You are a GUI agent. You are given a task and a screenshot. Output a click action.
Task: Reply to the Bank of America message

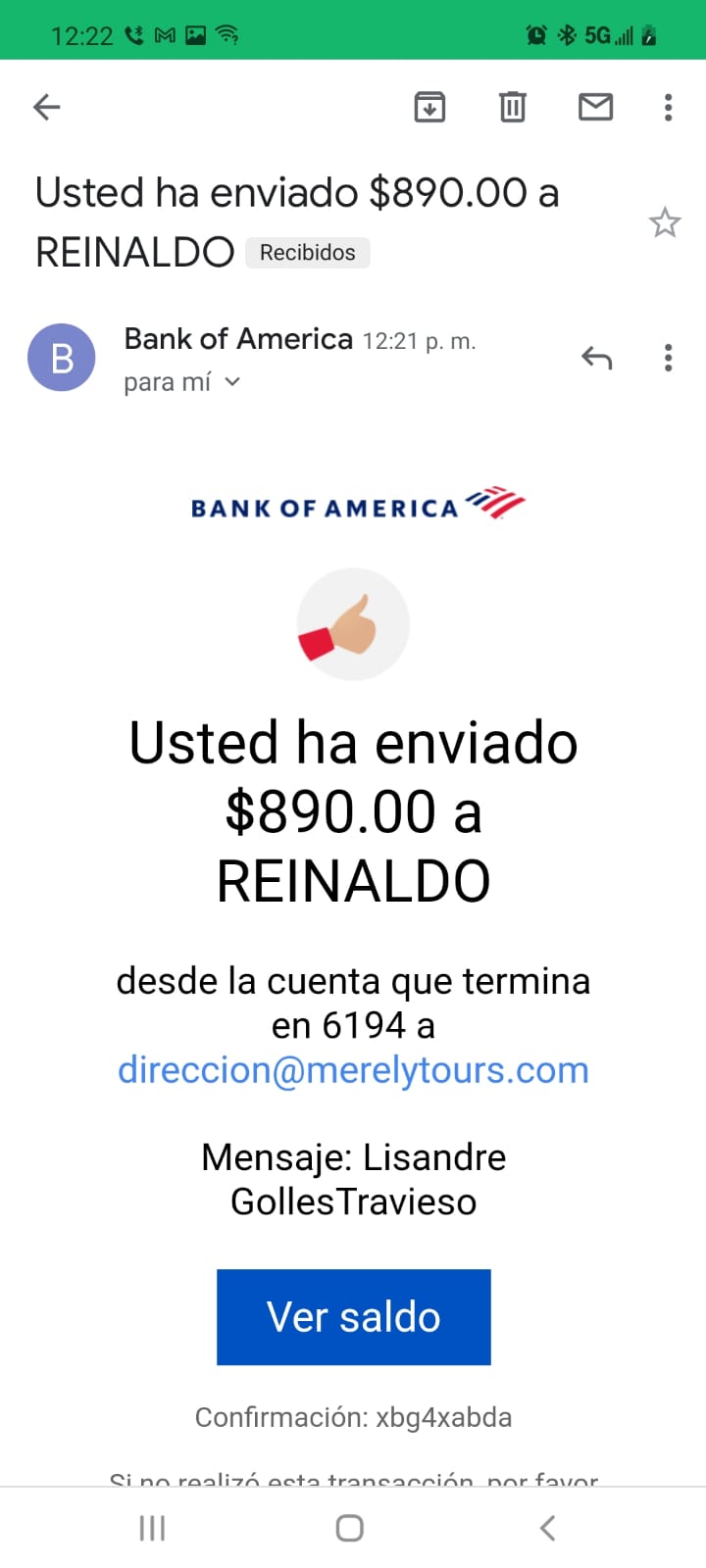pos(596,358)
